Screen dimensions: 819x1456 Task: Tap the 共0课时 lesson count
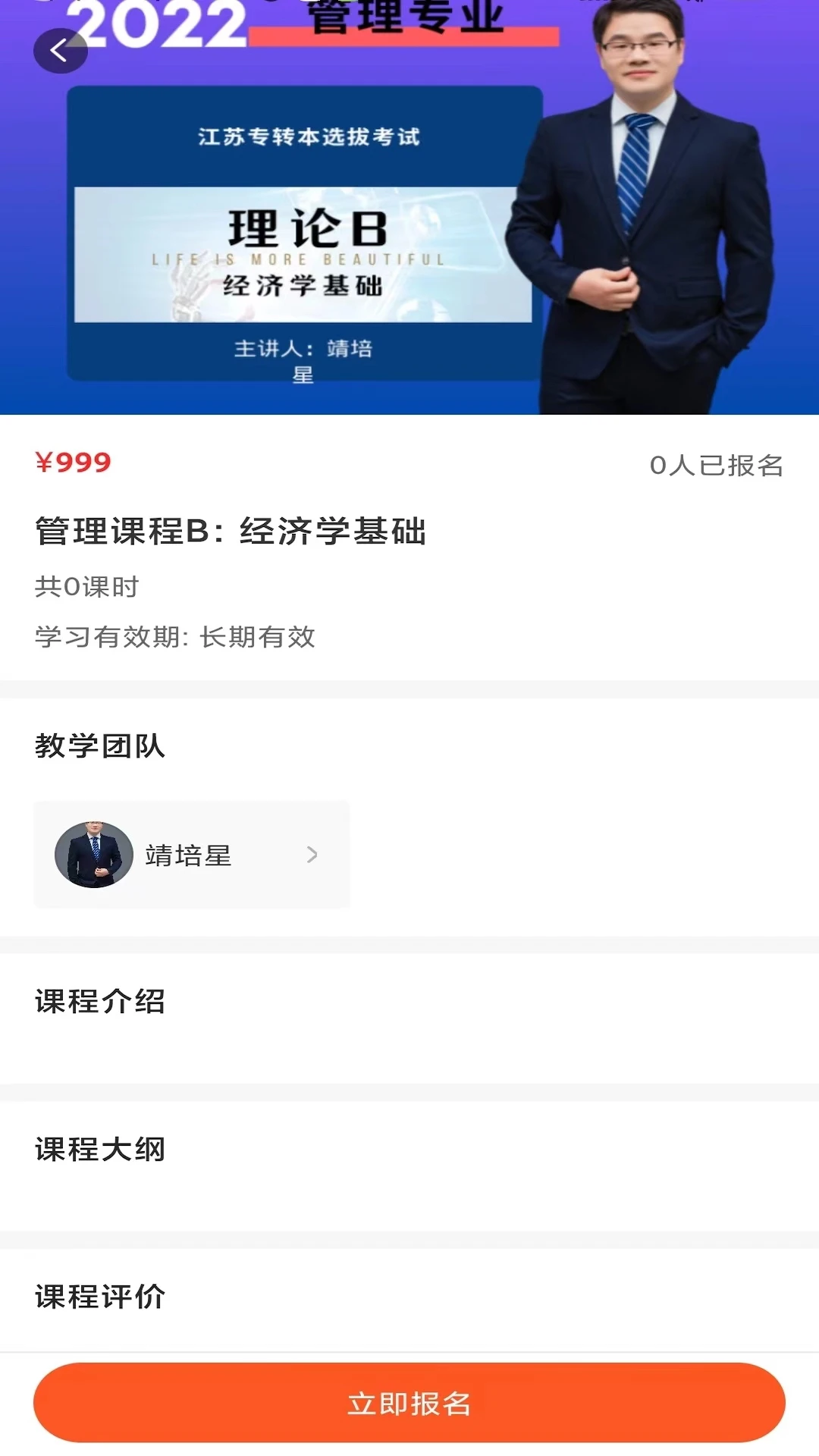pyautogui.click(x=86, y=588)
